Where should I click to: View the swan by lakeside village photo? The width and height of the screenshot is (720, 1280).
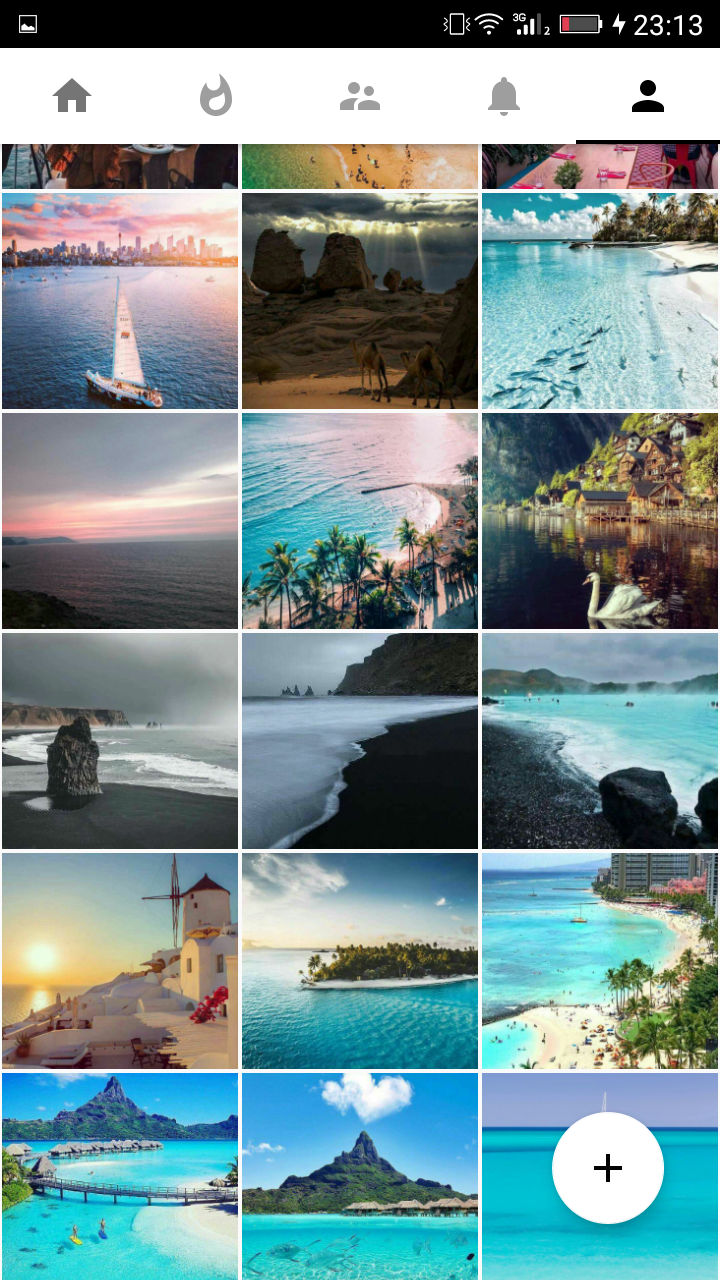600,521
